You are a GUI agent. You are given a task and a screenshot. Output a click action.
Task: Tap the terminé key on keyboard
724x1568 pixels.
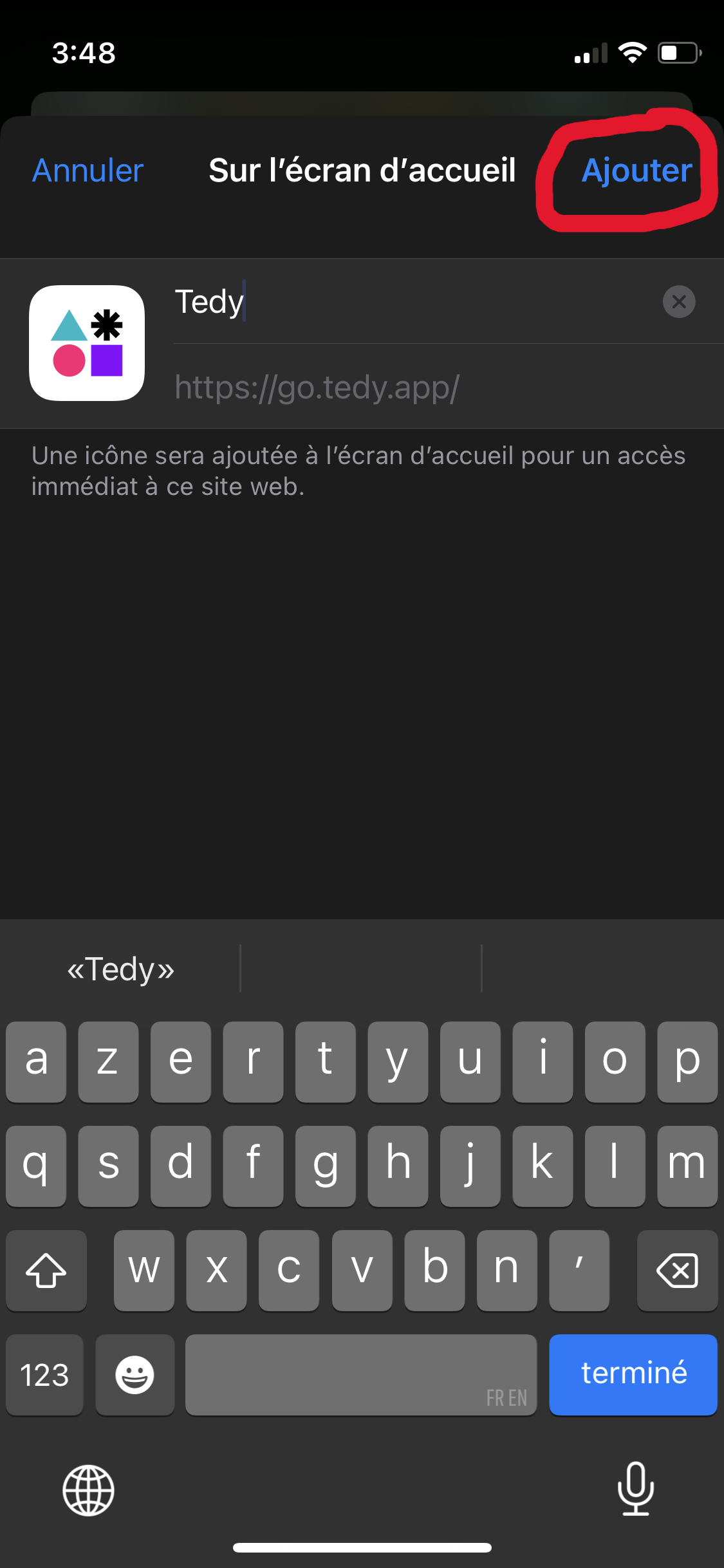pos(633,1374)
